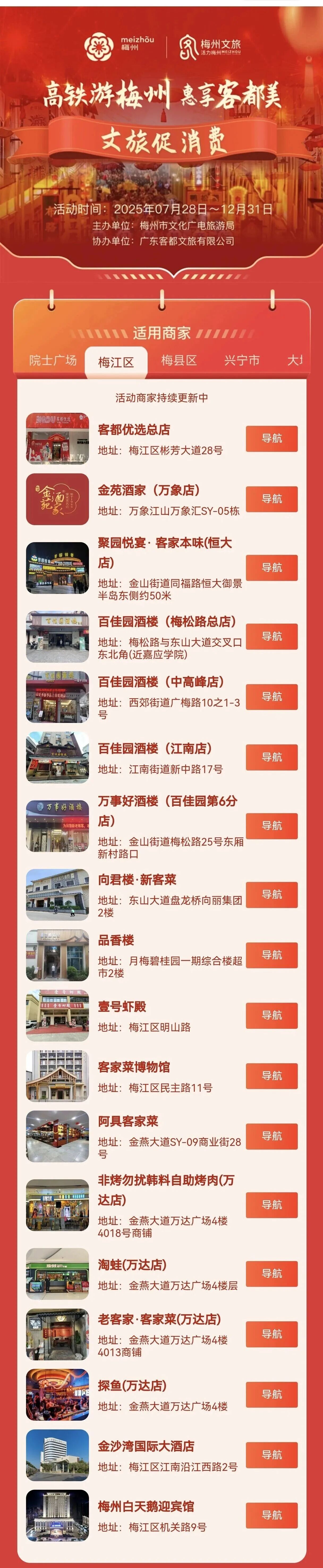Tap 导航 for 金沙湾国际大酒店

coord(271,1455)
